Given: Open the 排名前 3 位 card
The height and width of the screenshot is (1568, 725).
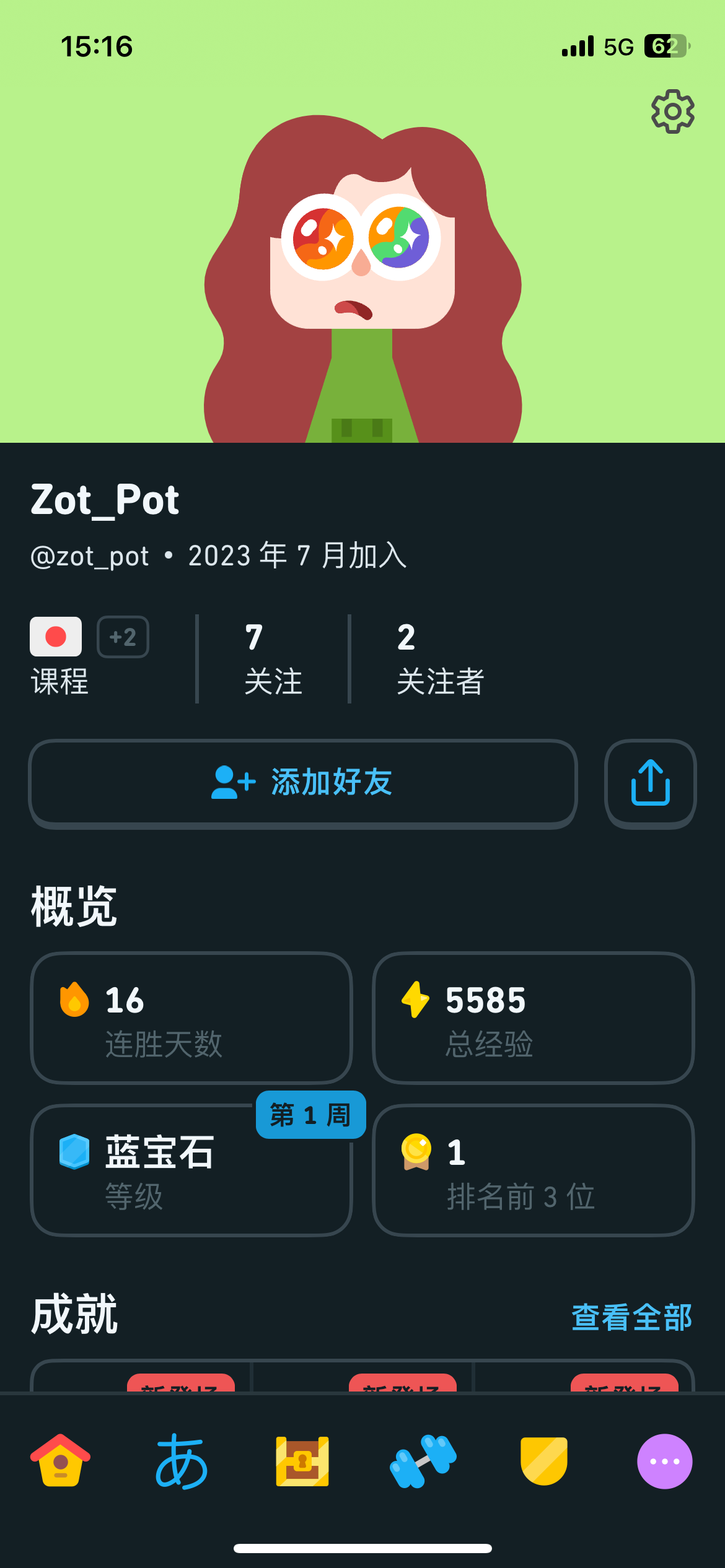Looking at the screenshot, I should 533,1170.
